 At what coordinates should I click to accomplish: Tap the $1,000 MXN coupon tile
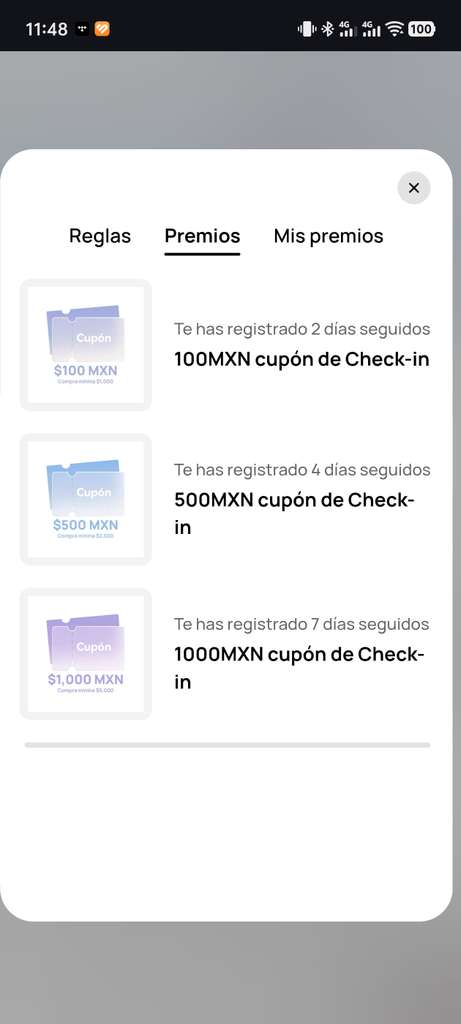(86, 654)
